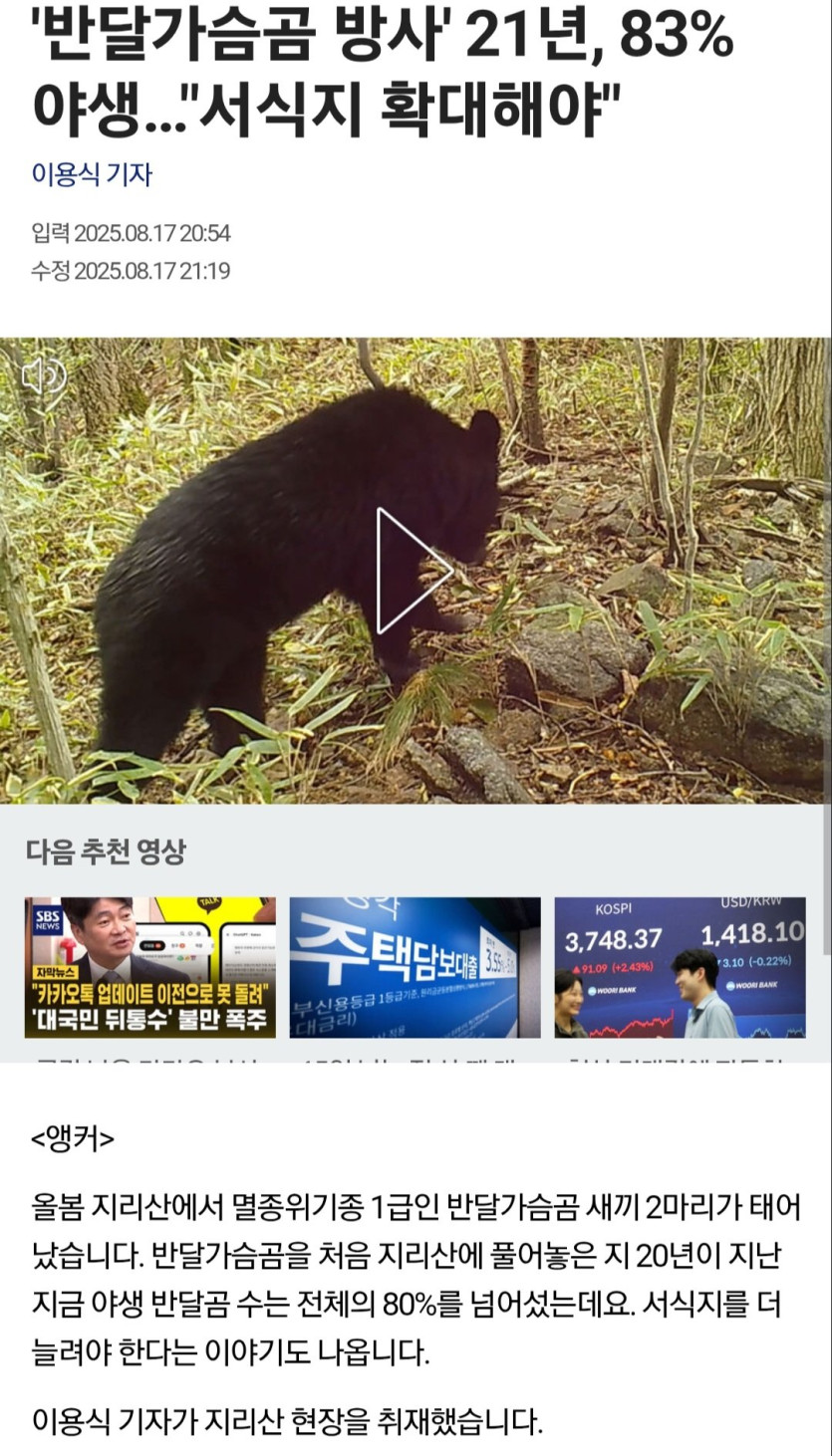
Task: Open recommended KakaoTalk update news video
Action: tap(150, 967)
